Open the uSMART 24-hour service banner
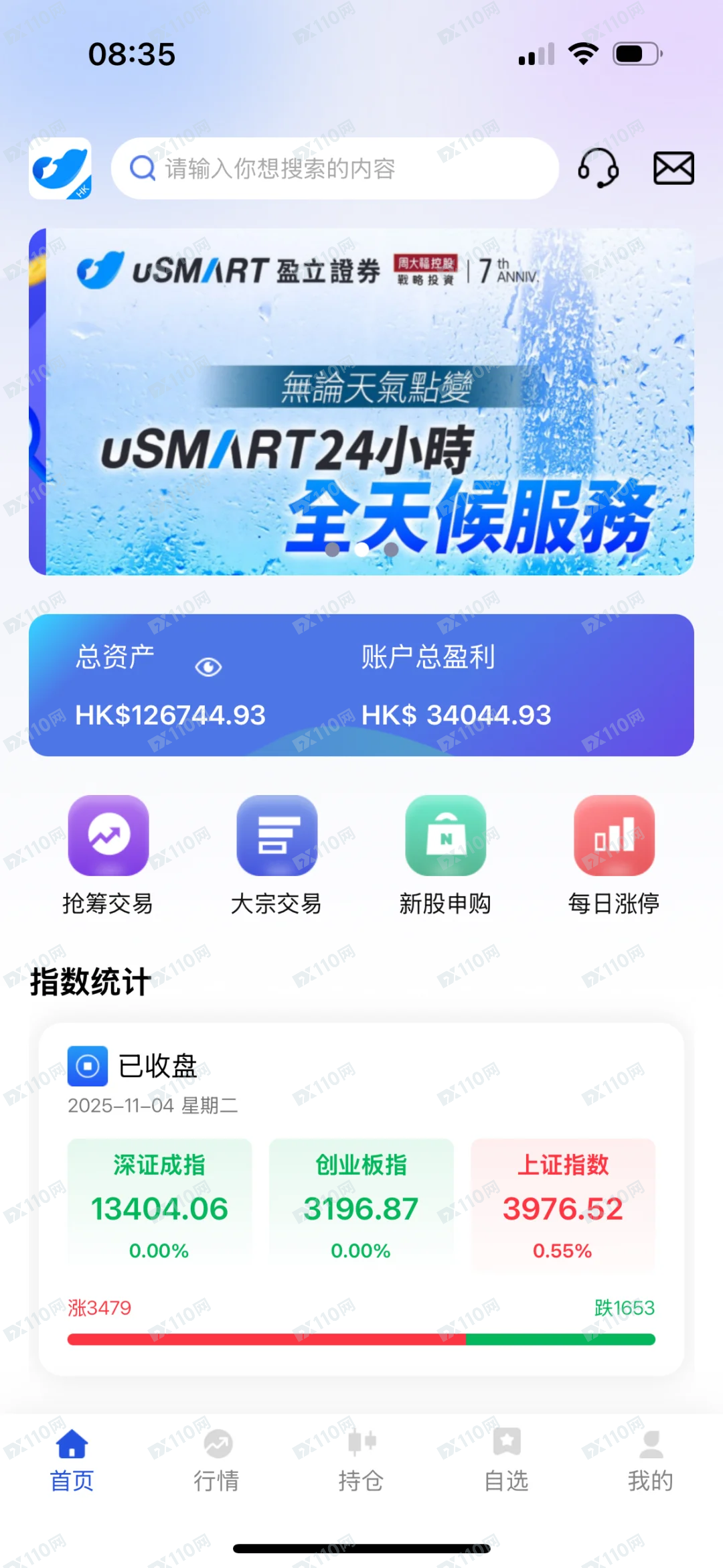The height and width of the screenshot is (1568, 723). (361, 402)
